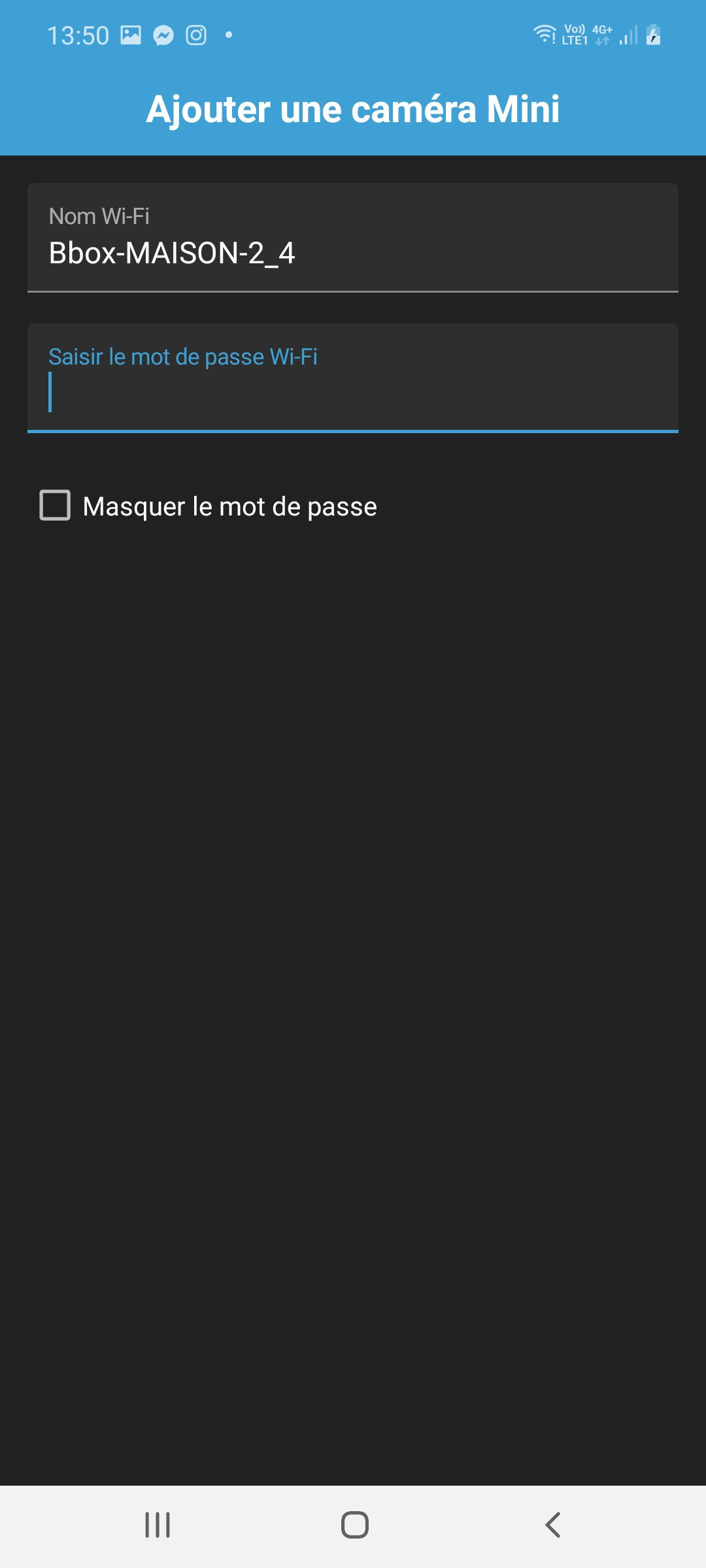Edit the Nom Wi-Fi field
This screenshot has width=706, height=1568.
pos(353,238)
